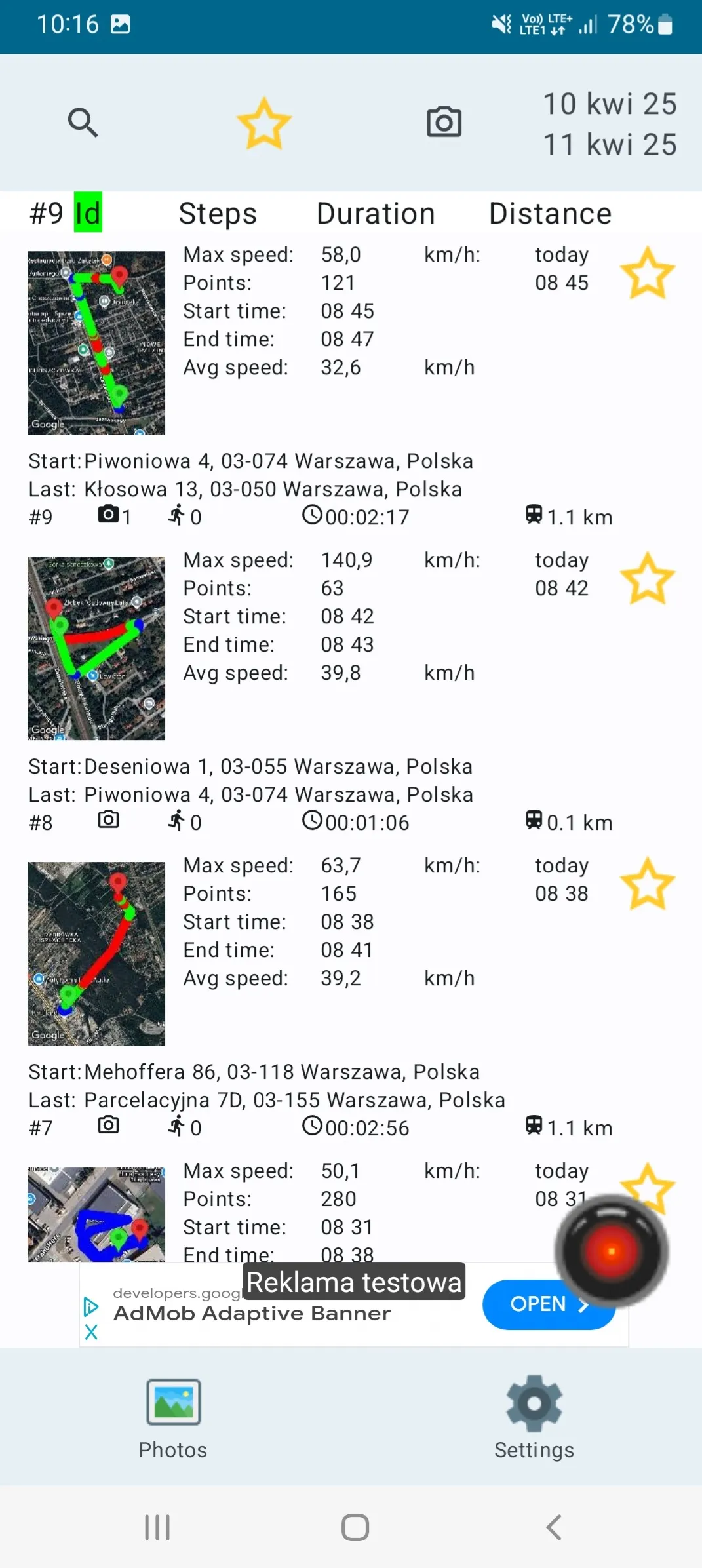Tap the transport distance icon for trip #9
702x1568 pixels.
click(534, 515)
